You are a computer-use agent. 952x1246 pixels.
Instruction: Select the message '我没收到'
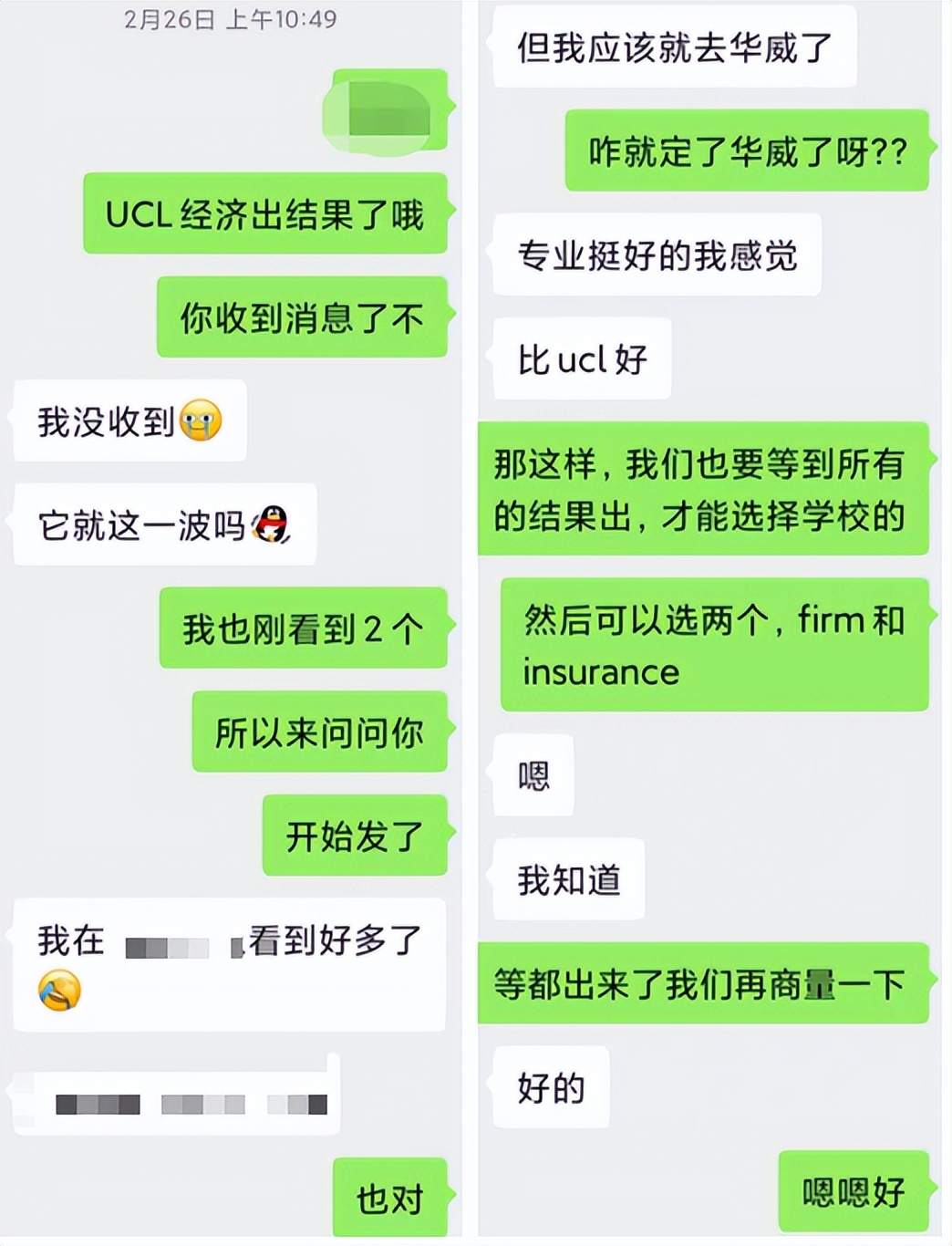pos(119,422)
